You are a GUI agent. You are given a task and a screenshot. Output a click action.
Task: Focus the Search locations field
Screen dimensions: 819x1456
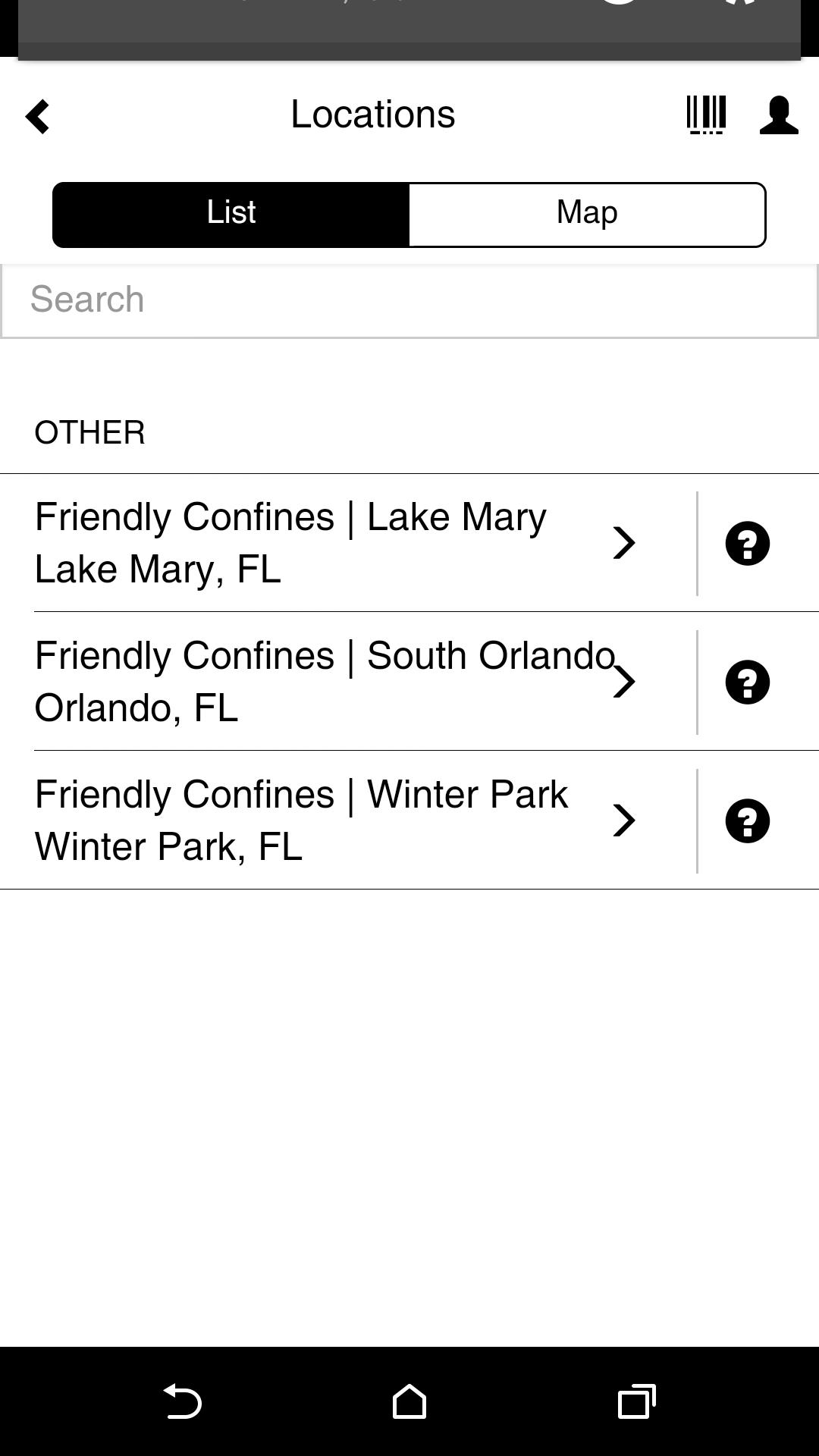[x=409, y=300]
